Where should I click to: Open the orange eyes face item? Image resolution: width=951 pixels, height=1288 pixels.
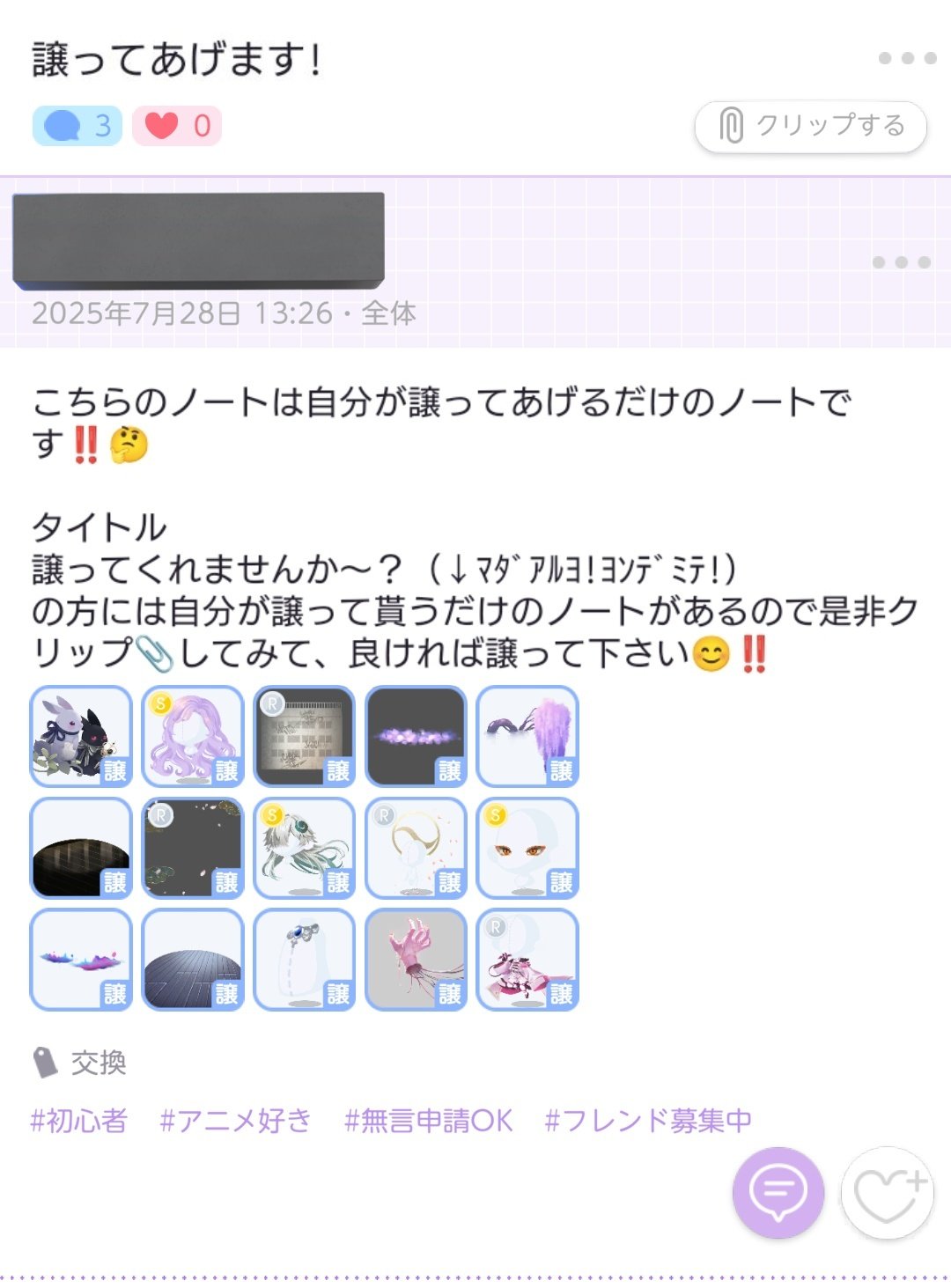coord(527,848)
